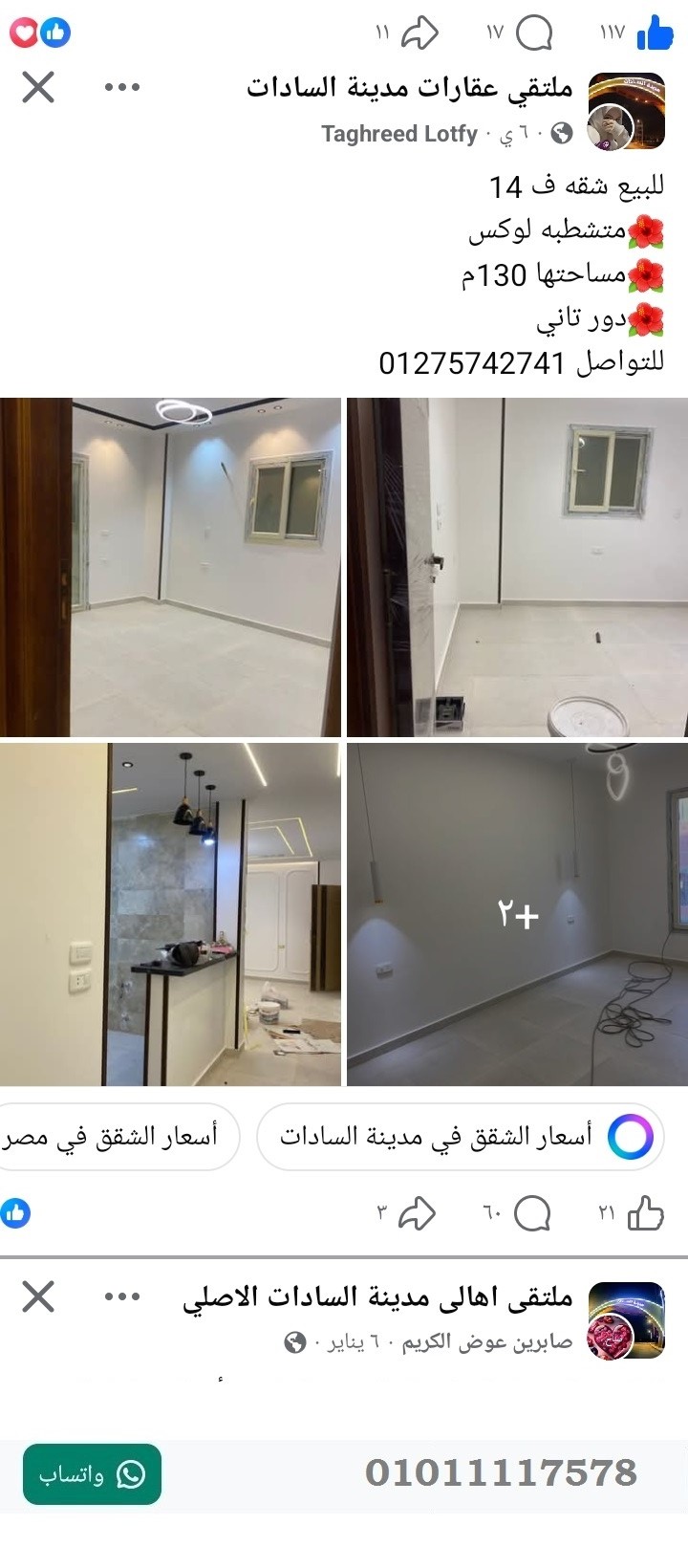Tap the +2 photo overlay to see more images
Image resolution: width=688 pixels, height=1568 pixels.
coord(519,913)
